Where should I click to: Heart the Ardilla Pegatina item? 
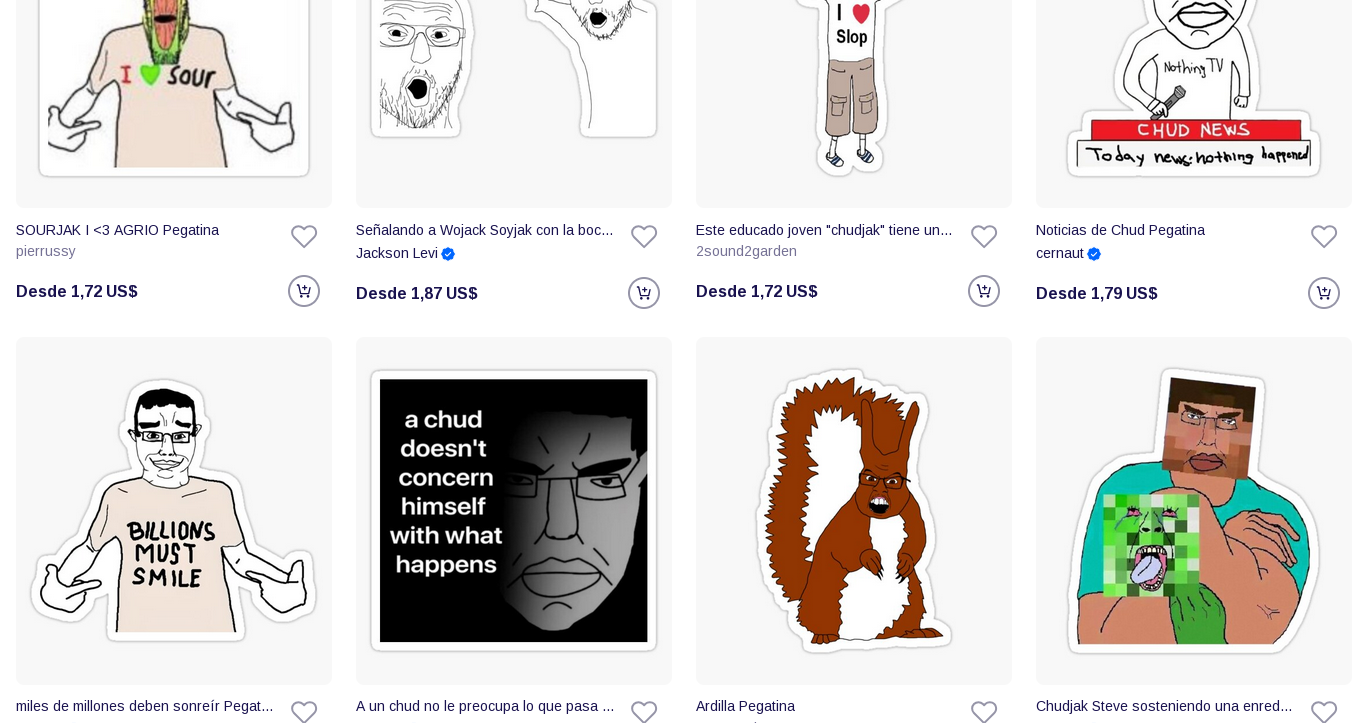click(x=984, y=712)
